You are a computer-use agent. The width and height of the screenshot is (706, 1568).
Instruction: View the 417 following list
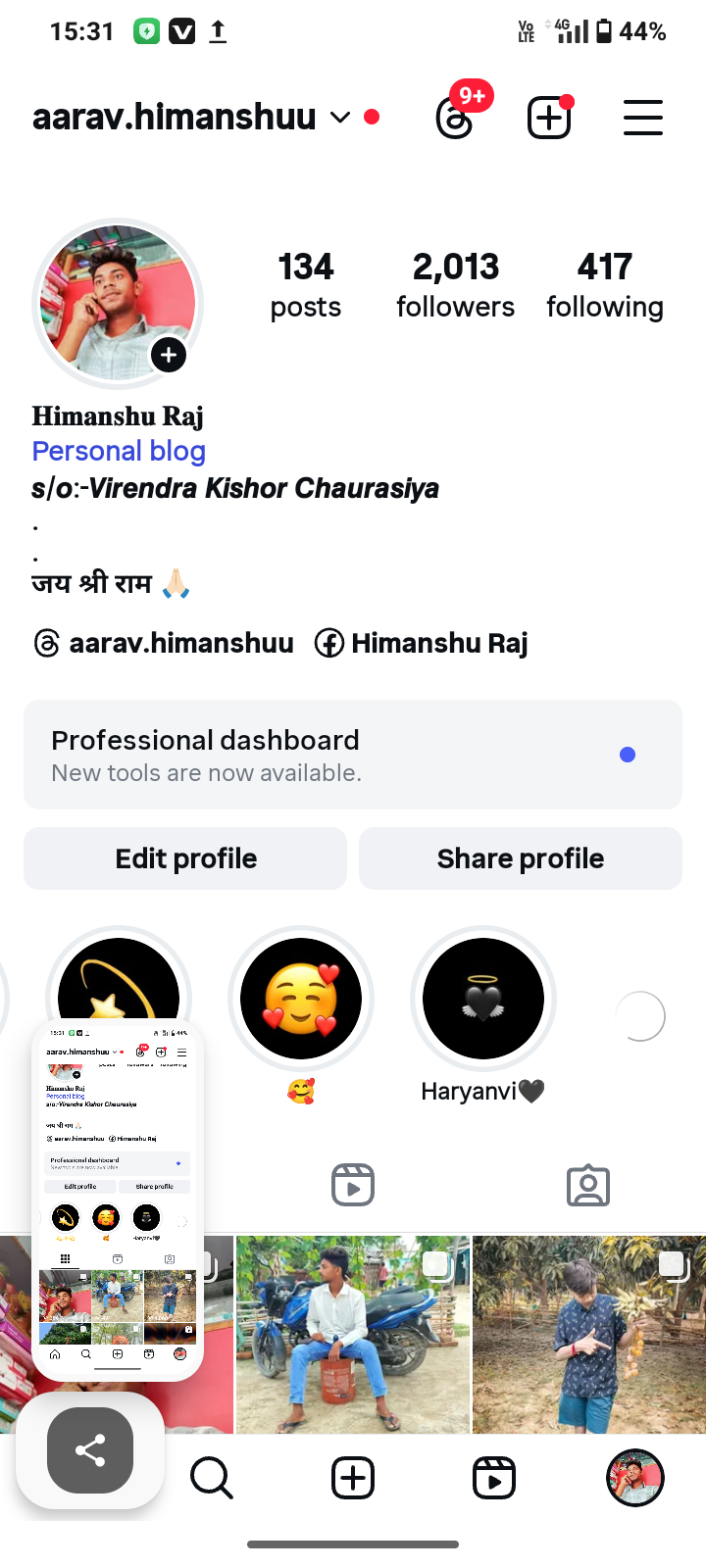pyautogui.click(x=604, y=285)
